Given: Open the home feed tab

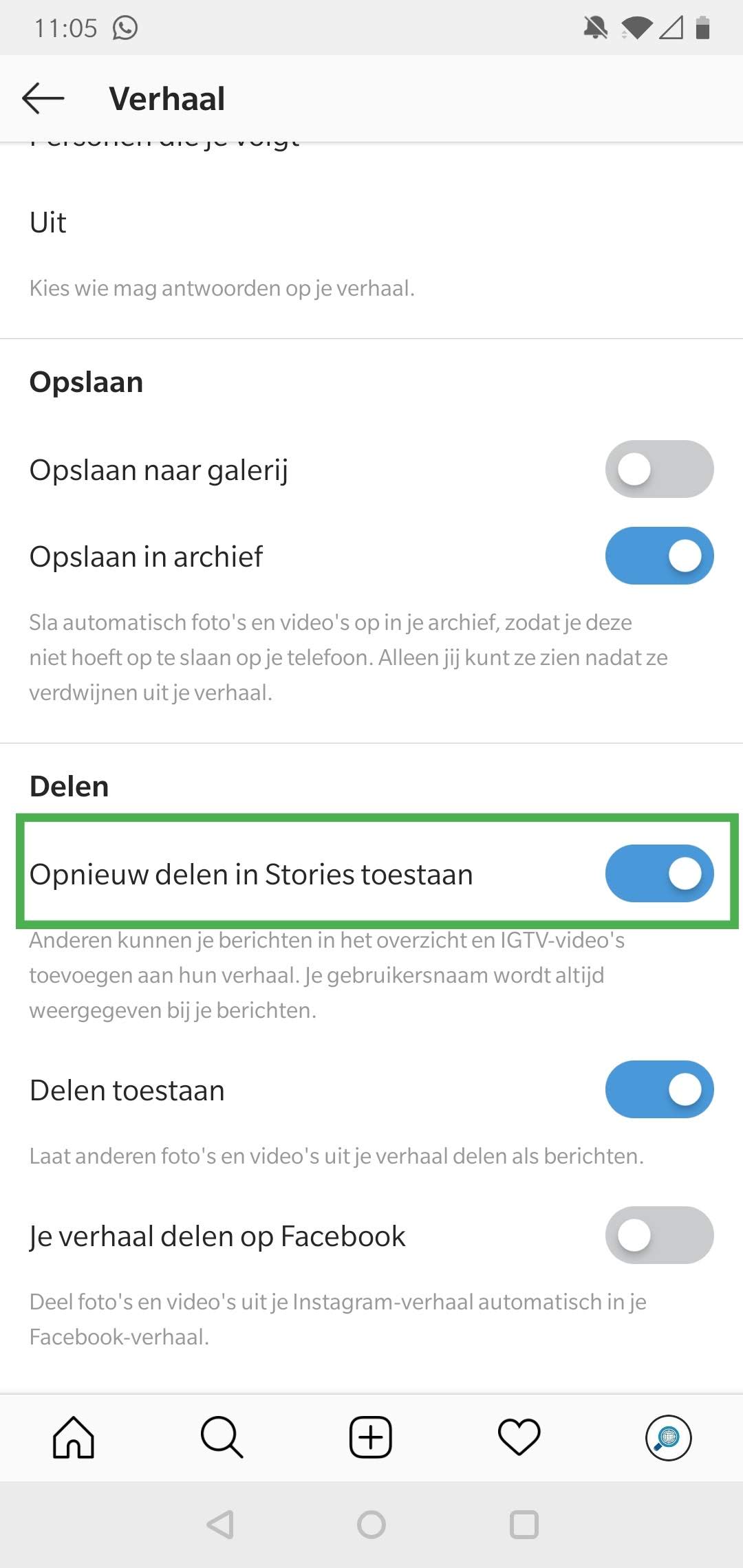Looking at the screenshot, I should point(74,1437).
